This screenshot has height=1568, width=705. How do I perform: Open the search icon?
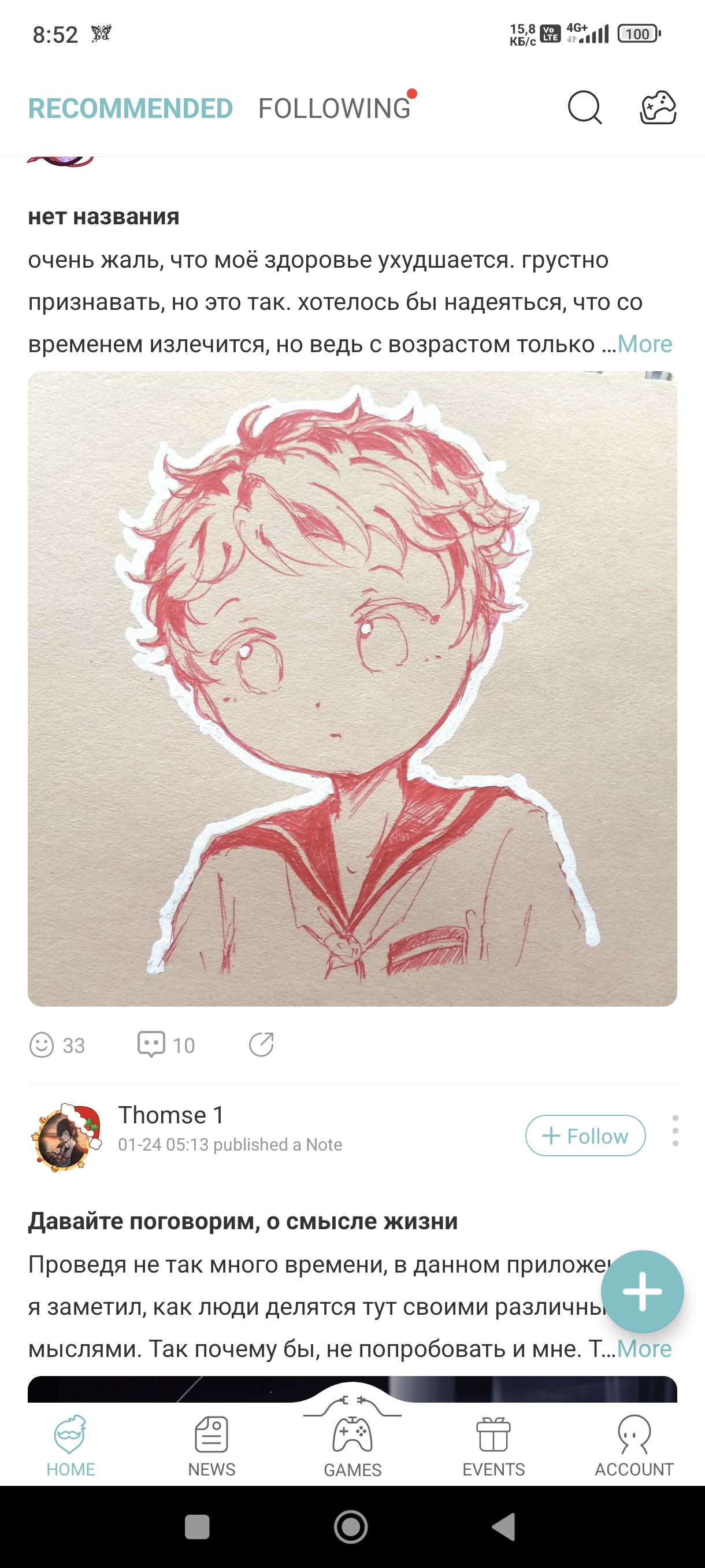[584, 108]
